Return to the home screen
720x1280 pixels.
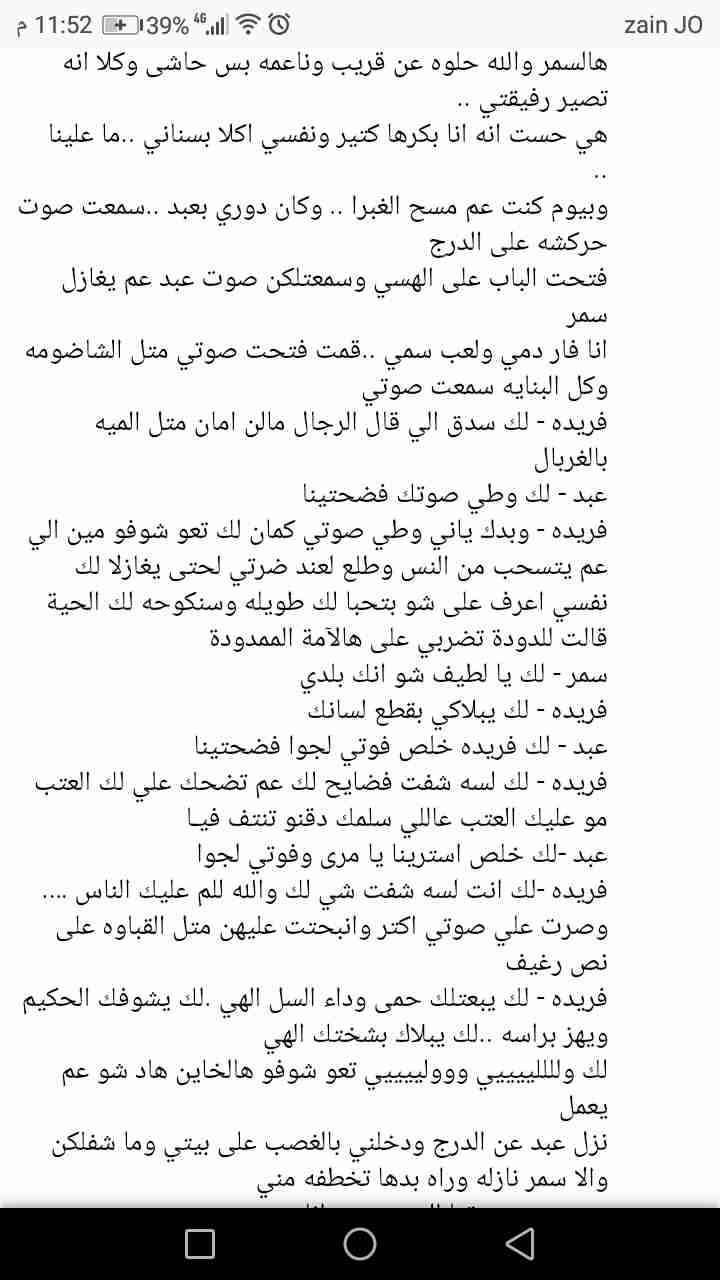(x=360, y=1243)
